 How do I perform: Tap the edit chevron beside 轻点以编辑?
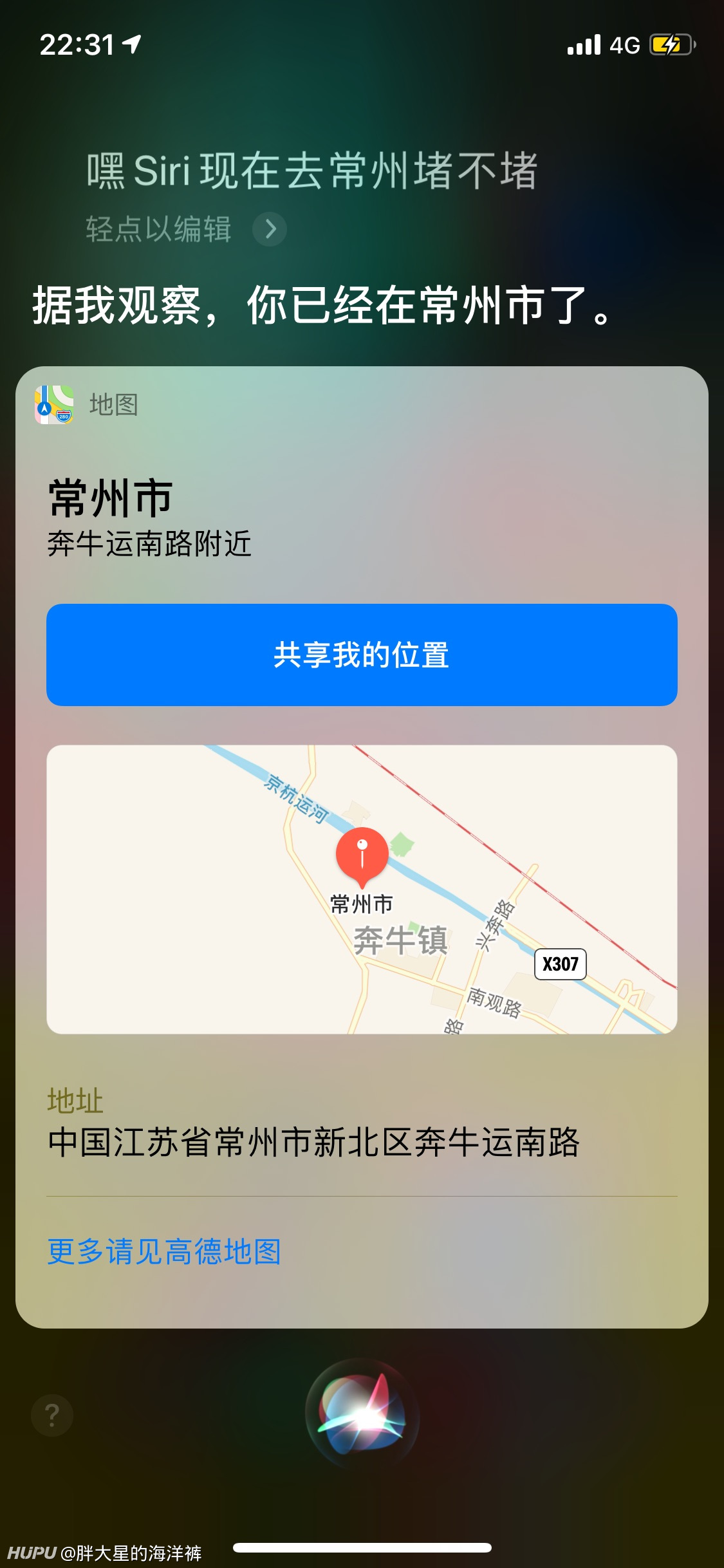[270, 229]
